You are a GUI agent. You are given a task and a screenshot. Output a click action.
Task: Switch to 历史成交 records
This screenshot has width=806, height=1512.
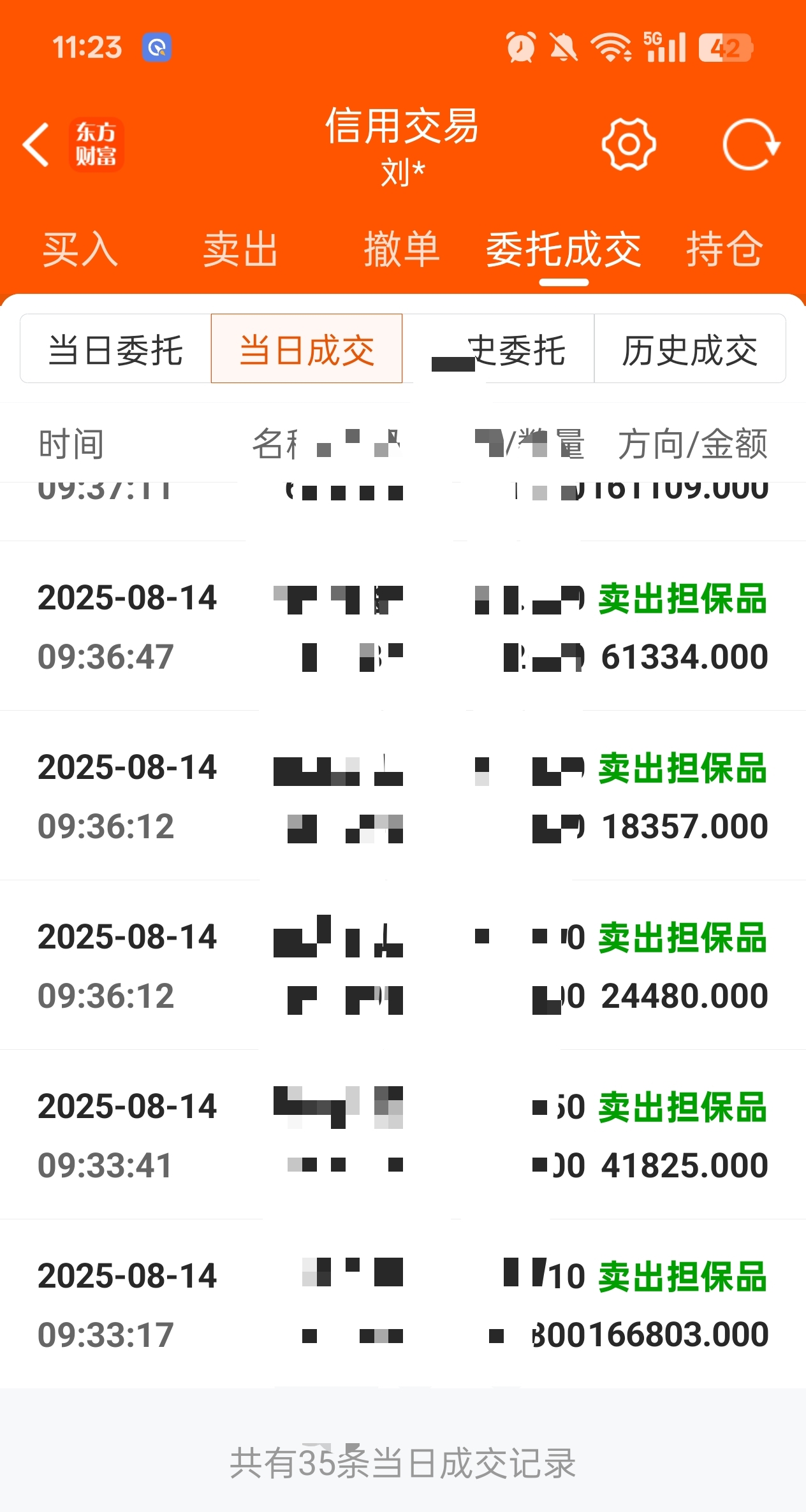pos(690,349)
